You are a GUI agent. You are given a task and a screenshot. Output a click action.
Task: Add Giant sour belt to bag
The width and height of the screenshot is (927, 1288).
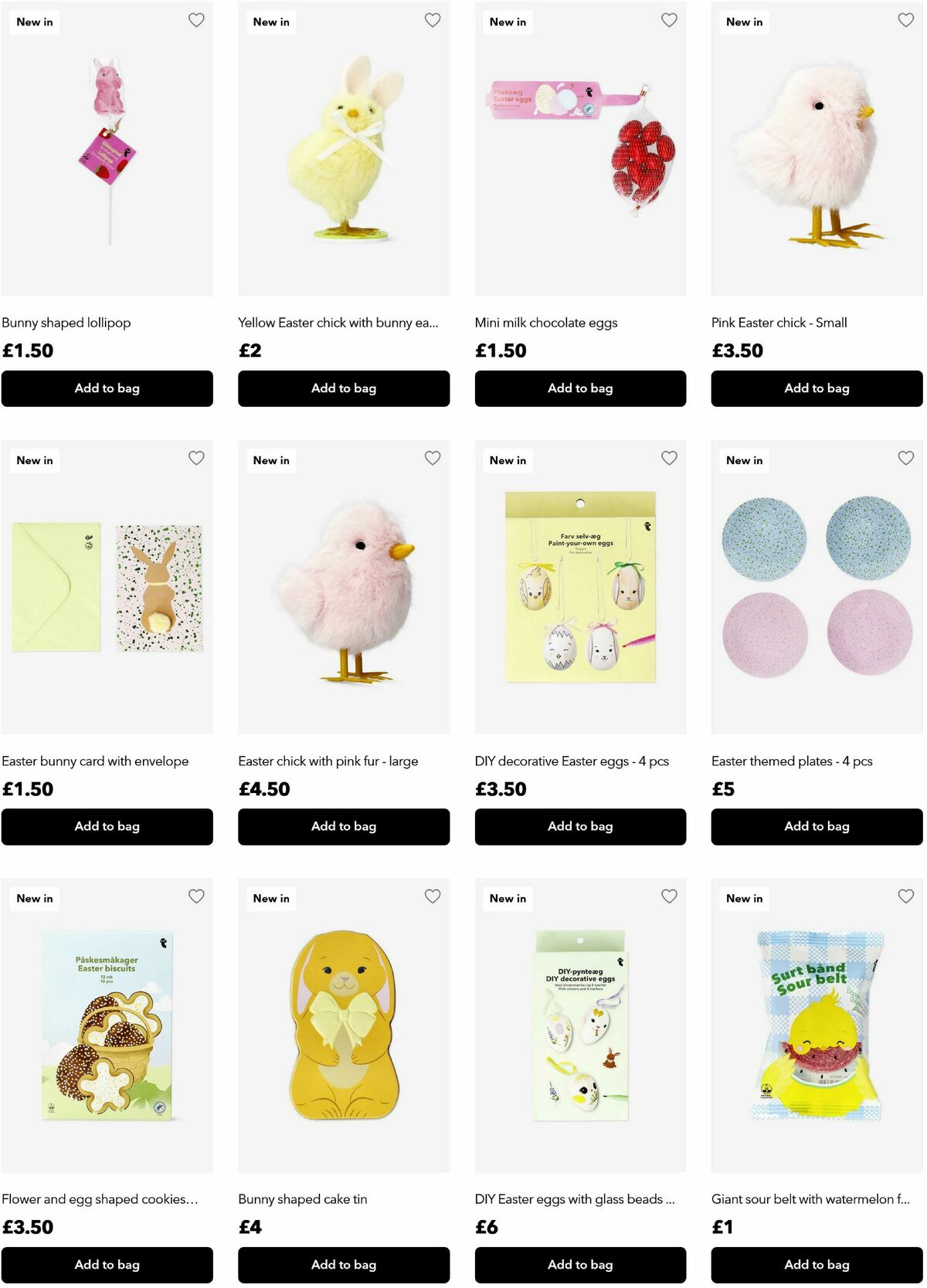point(817,1265)
